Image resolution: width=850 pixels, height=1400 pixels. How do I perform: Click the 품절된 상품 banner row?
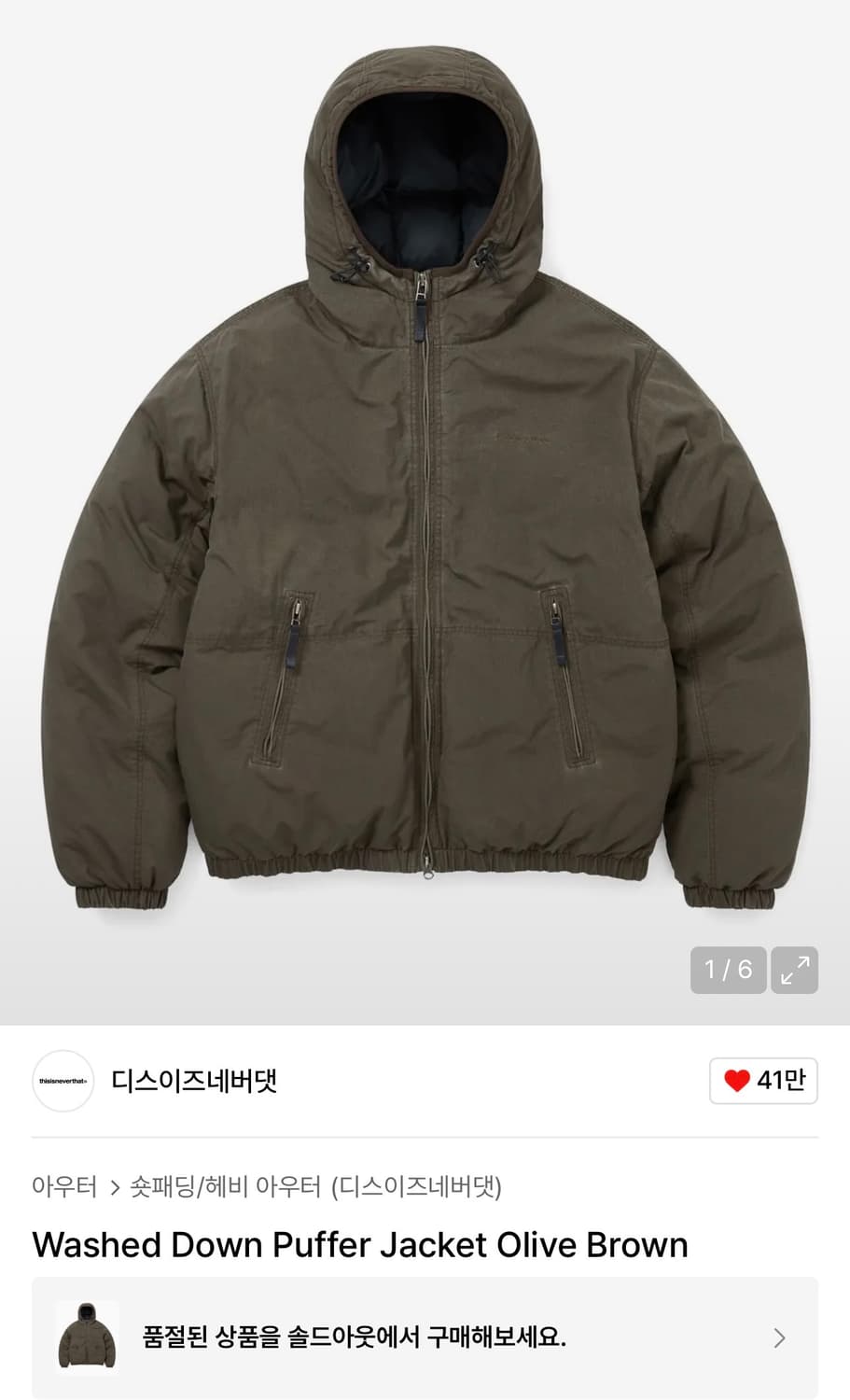[x=425, y=1337]
